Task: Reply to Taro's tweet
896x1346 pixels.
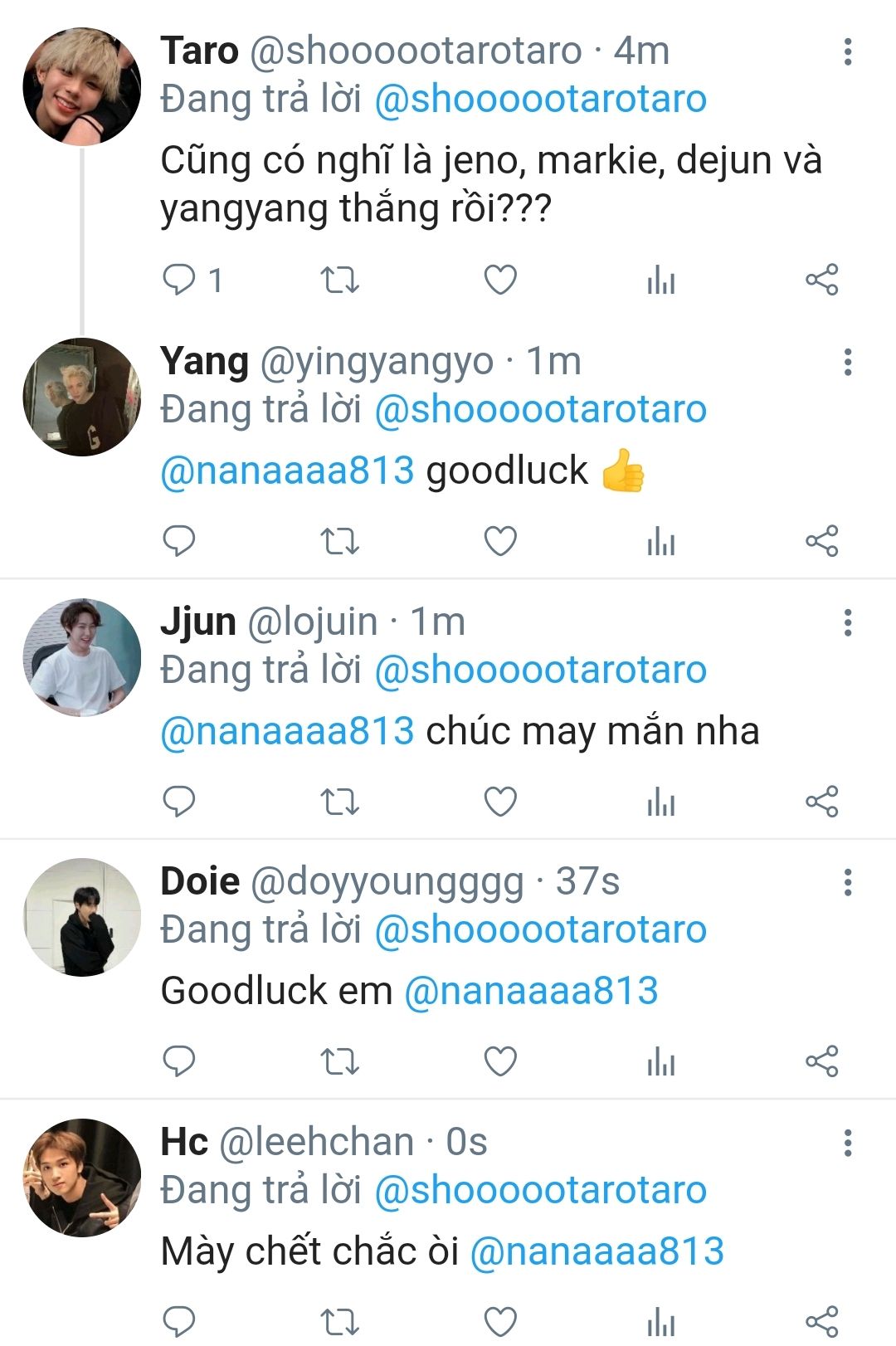Action: click(178, 280)
